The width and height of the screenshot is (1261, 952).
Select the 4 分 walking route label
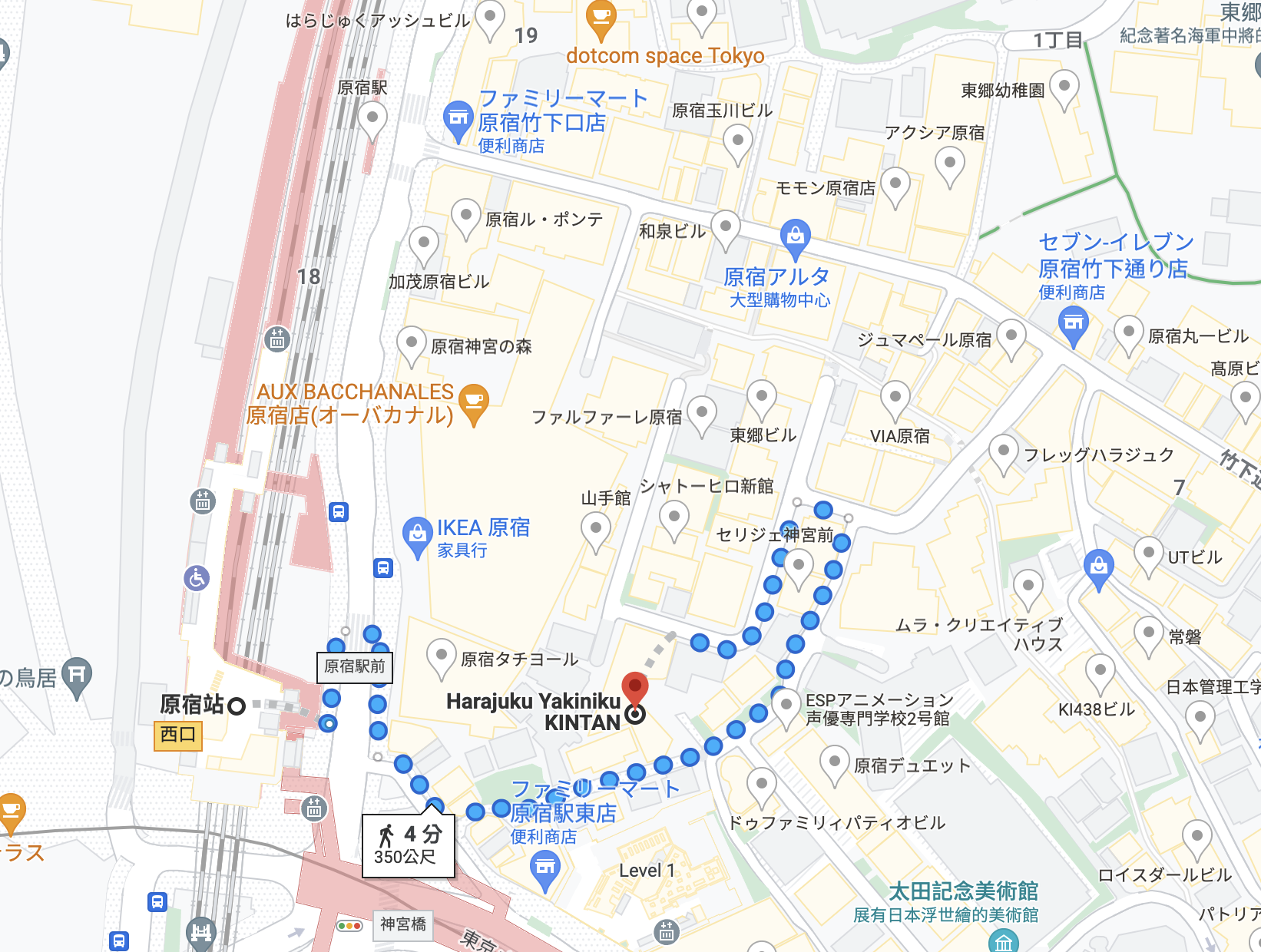coord(409,845)
